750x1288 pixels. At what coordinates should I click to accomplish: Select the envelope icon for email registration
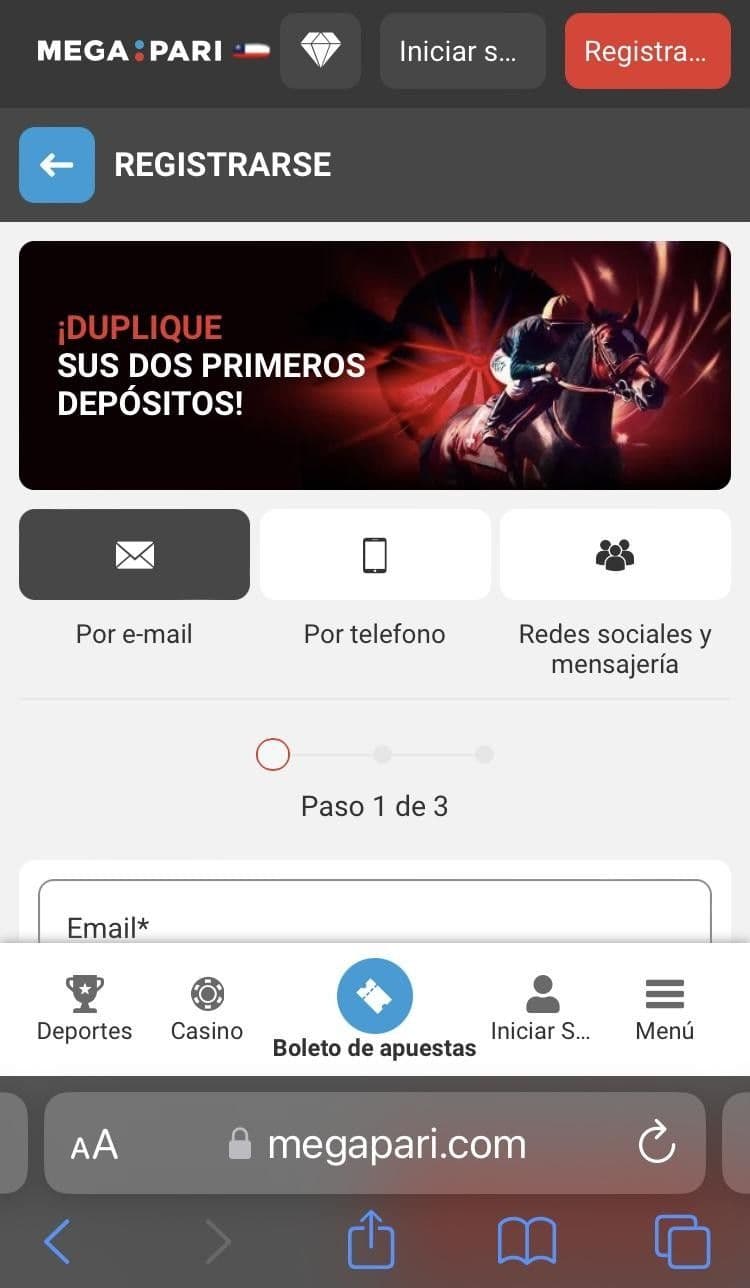tap(134, 554)
